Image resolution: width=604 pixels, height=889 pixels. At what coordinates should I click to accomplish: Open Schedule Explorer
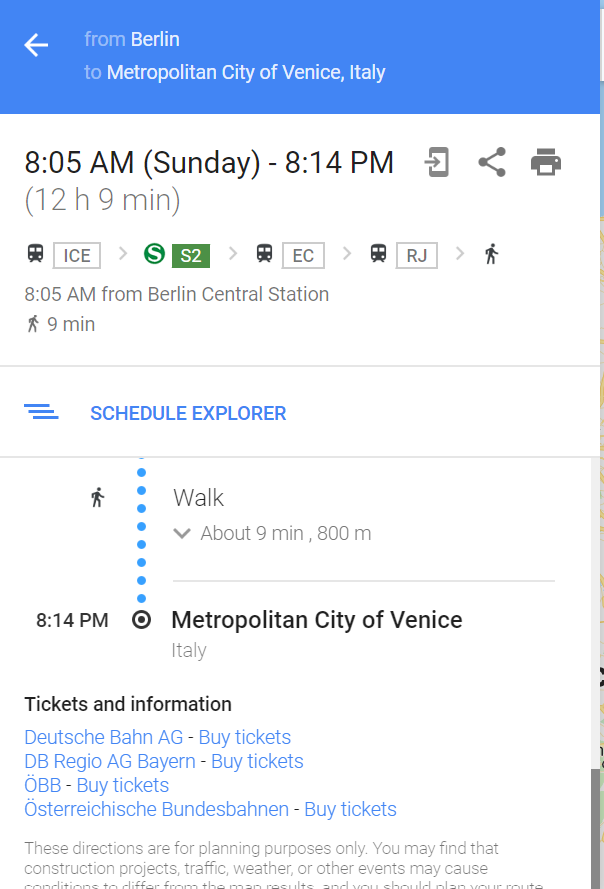pyautogui.click(x=188, y=413)
